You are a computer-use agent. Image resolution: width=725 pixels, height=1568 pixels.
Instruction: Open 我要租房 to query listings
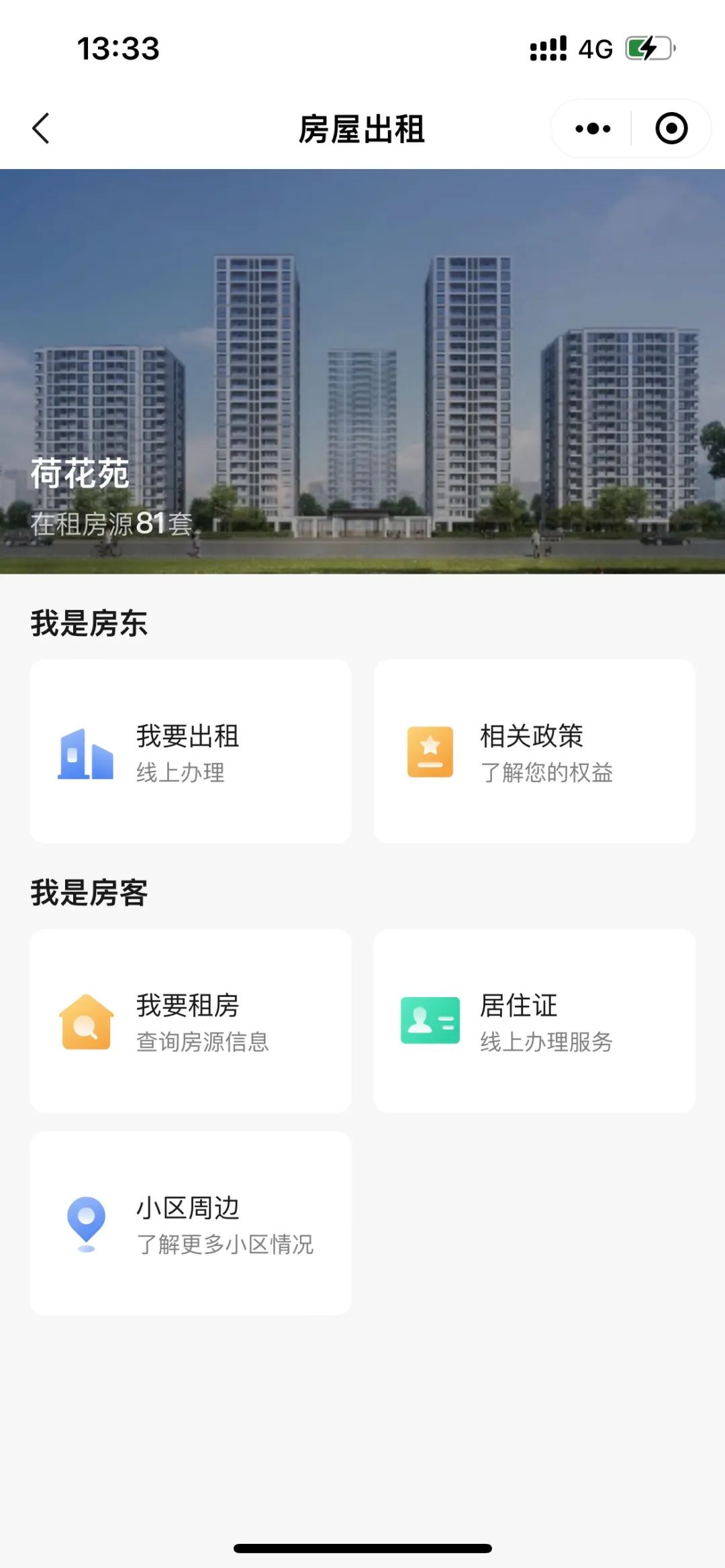click(x=190, y=1018)
